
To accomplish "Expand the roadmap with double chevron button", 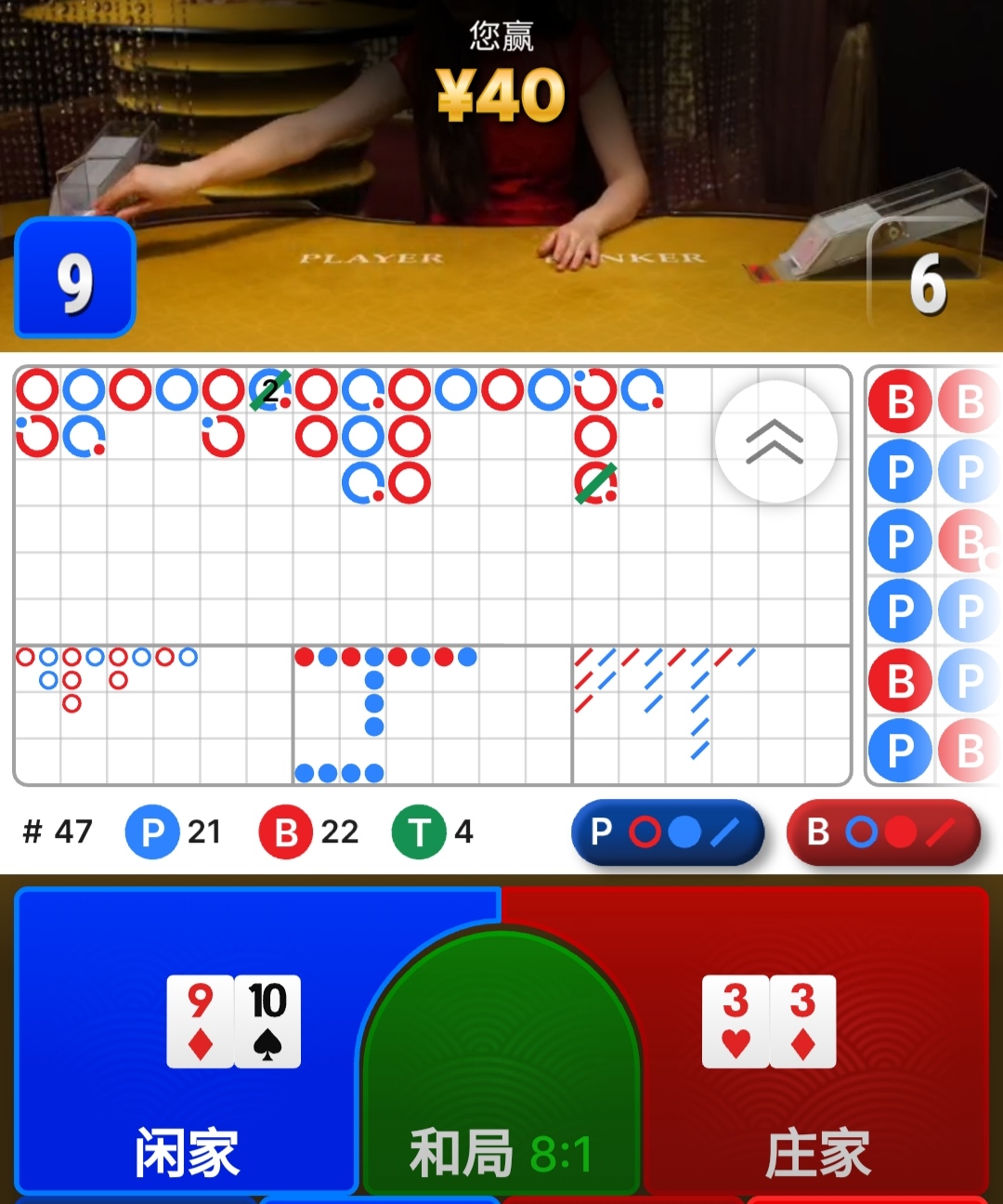I will [x=775, y=442].
